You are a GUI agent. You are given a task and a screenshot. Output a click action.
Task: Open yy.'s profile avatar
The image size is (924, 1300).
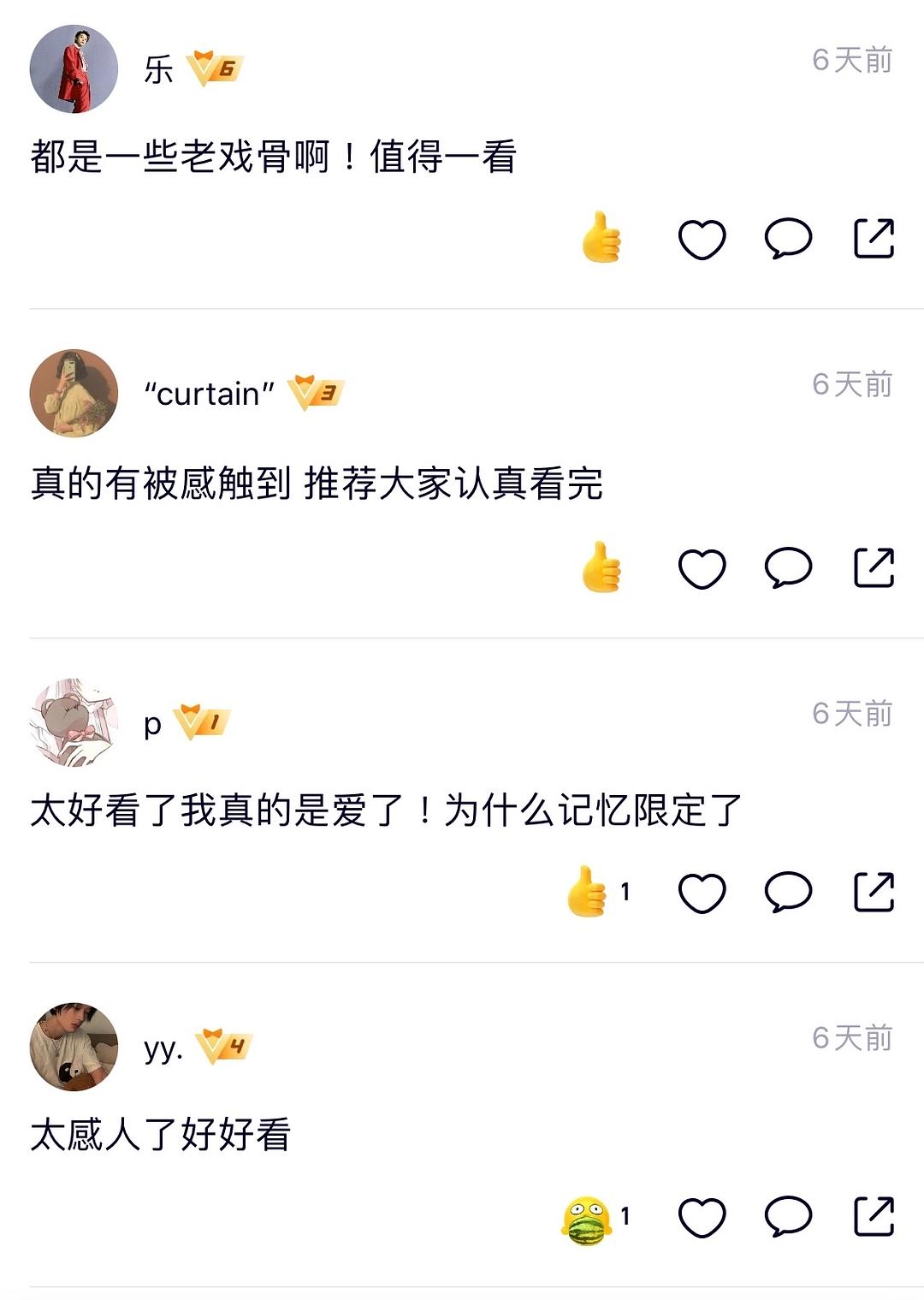(74, 1047)
